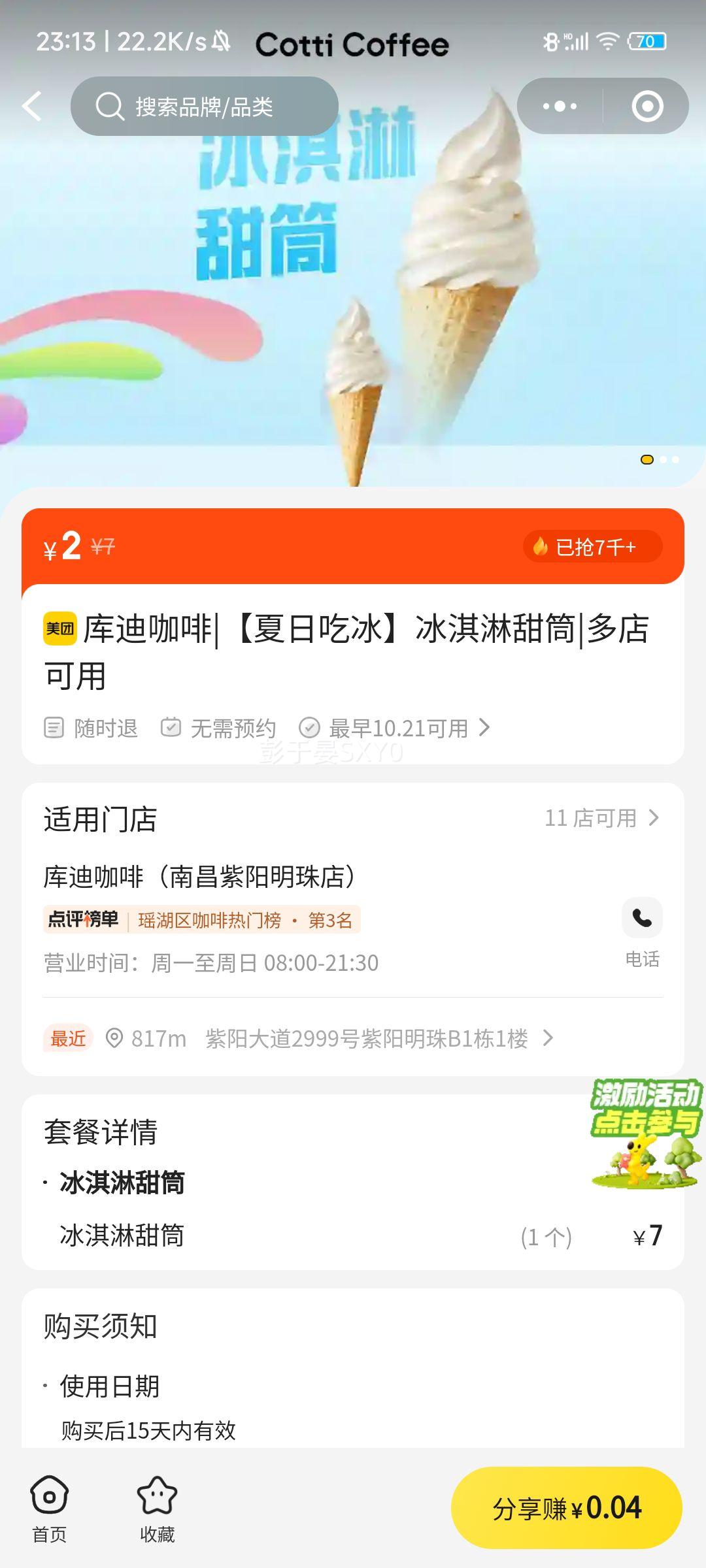
Task: Call the store using 电话 icon
Action: pos(642,919)
